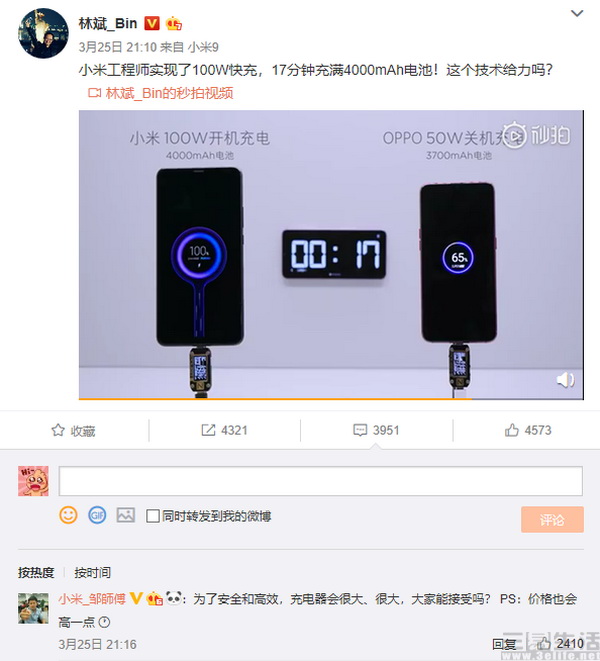Open the 3951 comments
600x661 pixels.
(x=375, y=430)
